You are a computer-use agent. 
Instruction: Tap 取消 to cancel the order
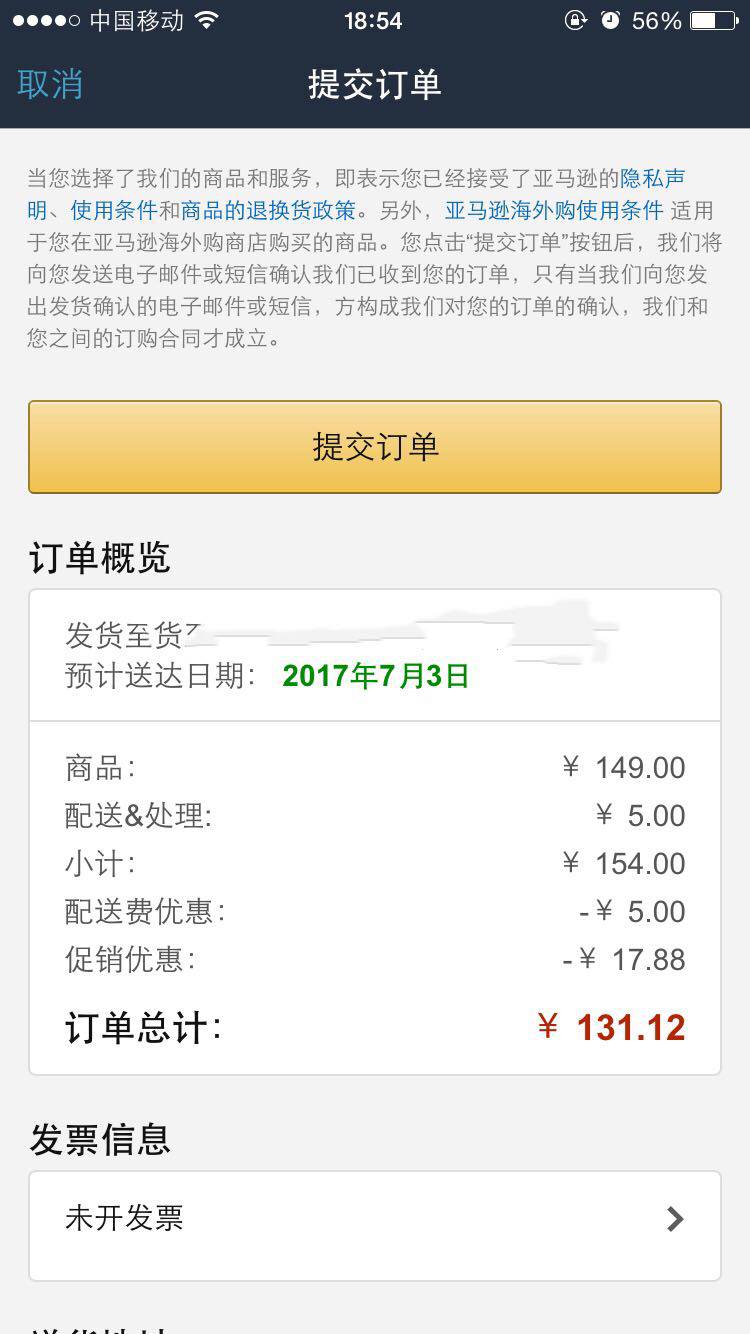pos(50,84)
